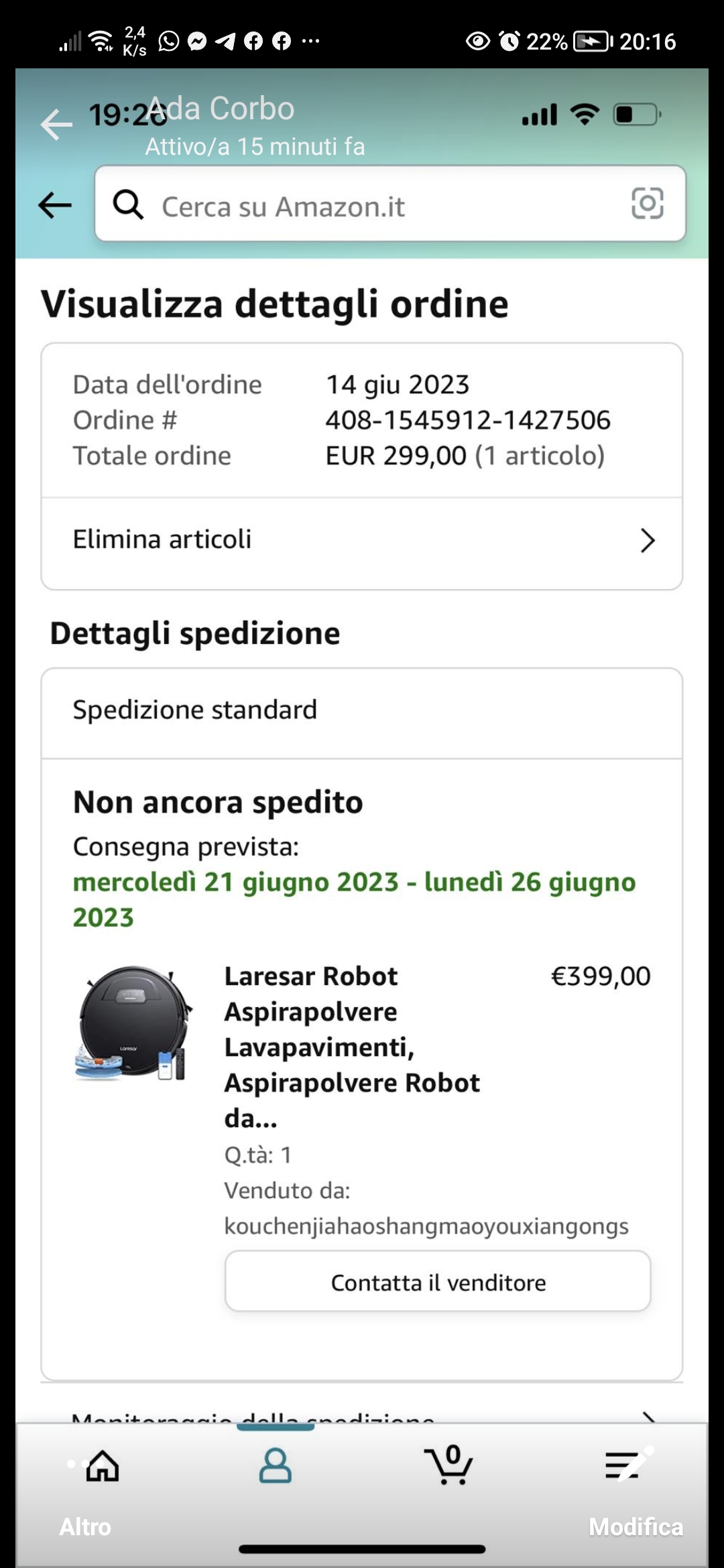724x1568 pixels.
Task: Tap Modifica to edit the photo
Action: [x=635, y=1526]
